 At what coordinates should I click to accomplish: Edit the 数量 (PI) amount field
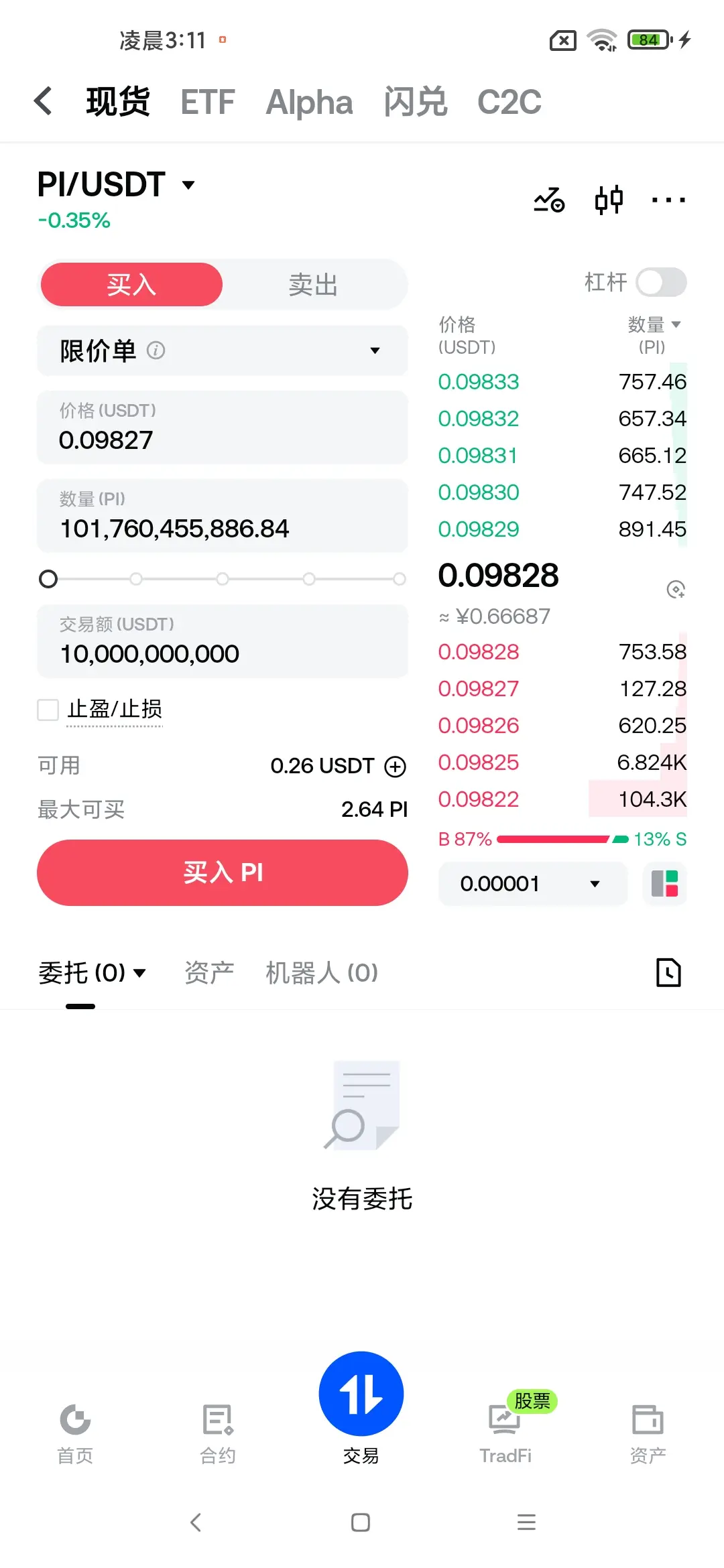click(x=223, y=515)
